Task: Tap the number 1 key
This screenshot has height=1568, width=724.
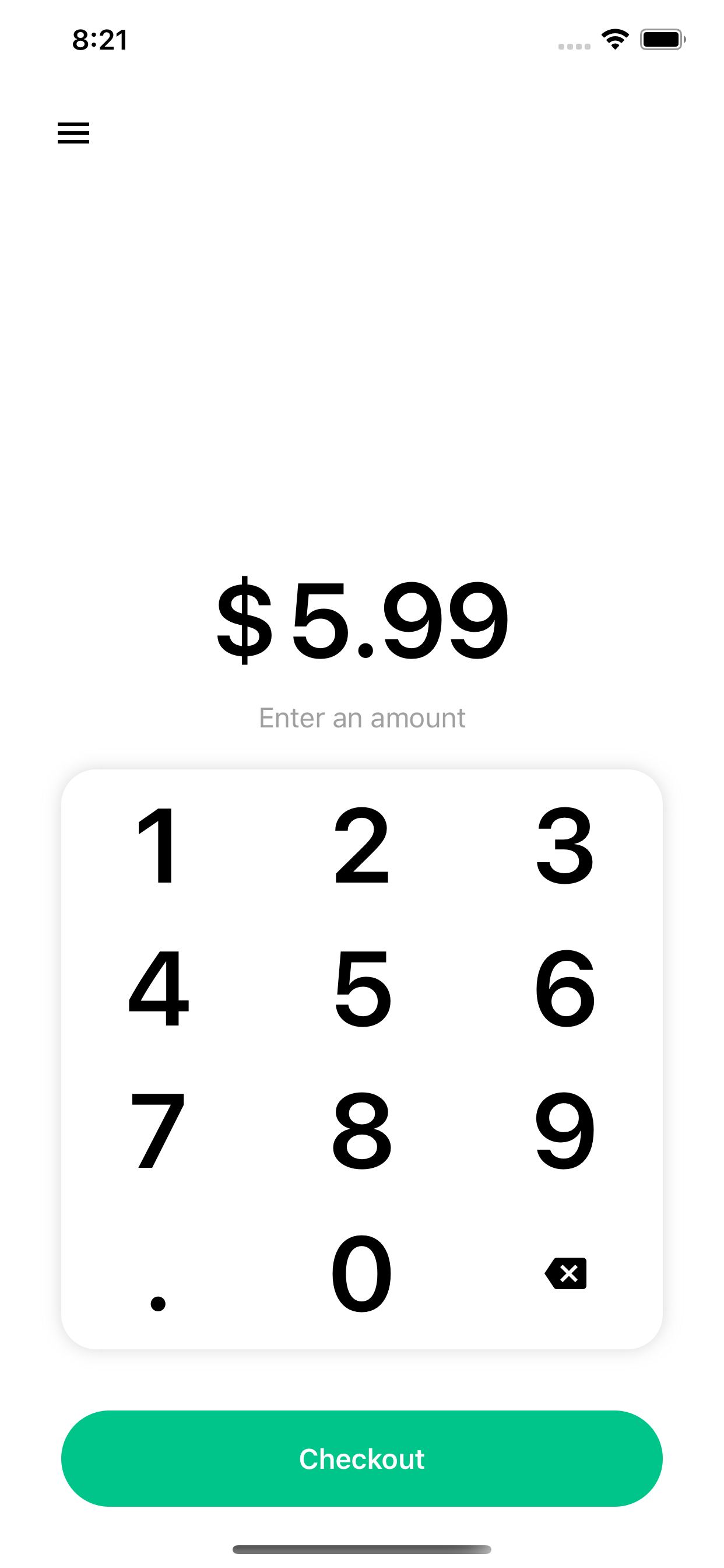Action: click(x=159, y=848)
